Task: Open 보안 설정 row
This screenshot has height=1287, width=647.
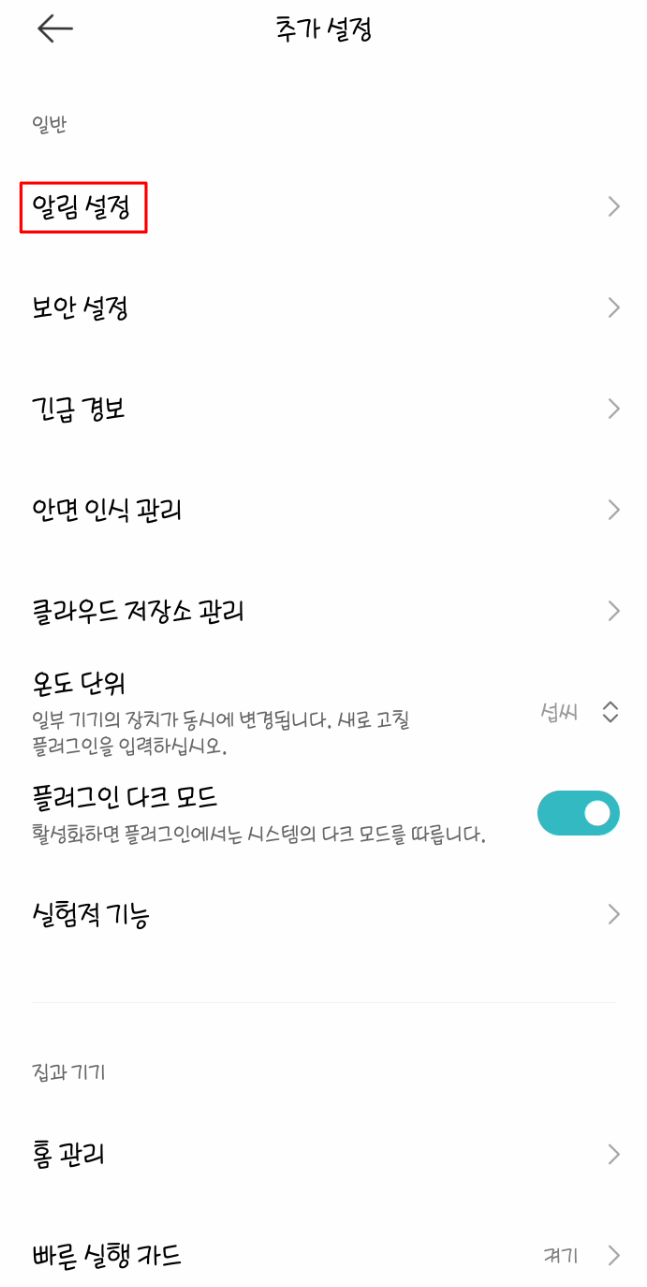Action: (x=323, y=308)
